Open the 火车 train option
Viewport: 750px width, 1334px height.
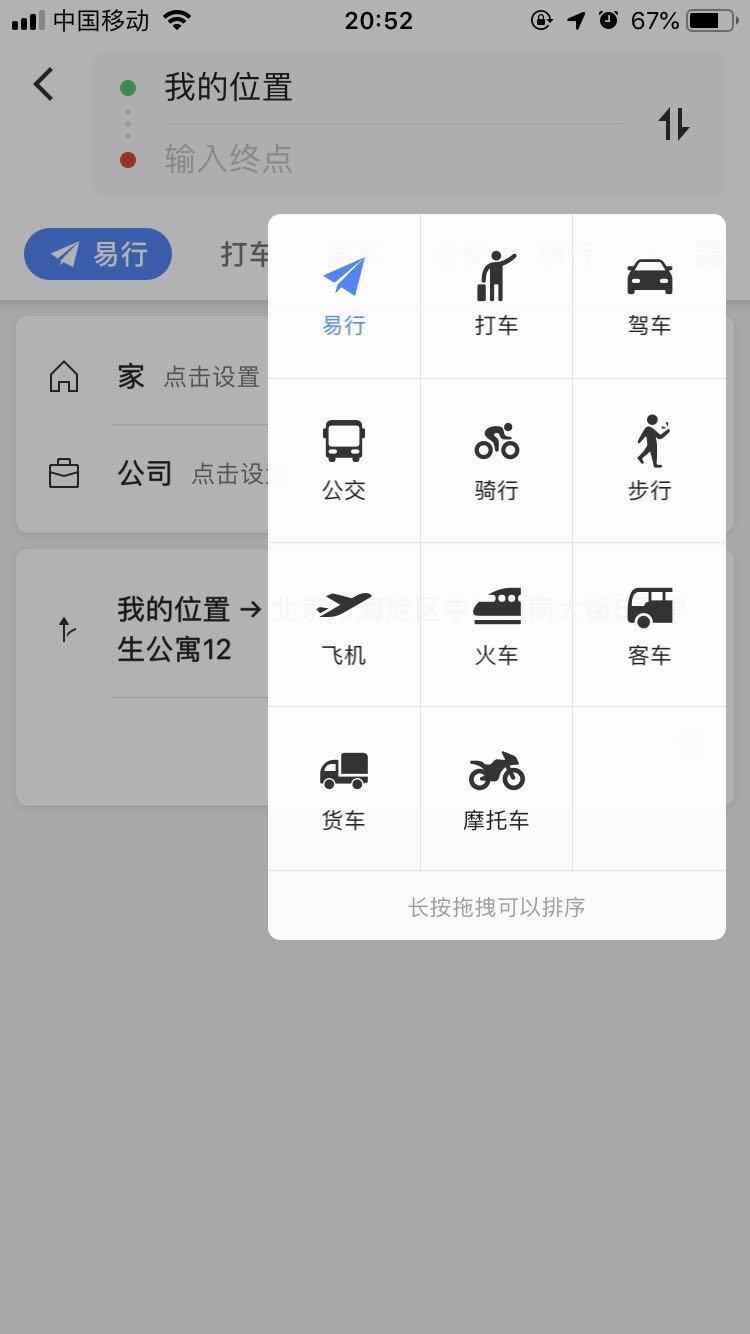496,625
